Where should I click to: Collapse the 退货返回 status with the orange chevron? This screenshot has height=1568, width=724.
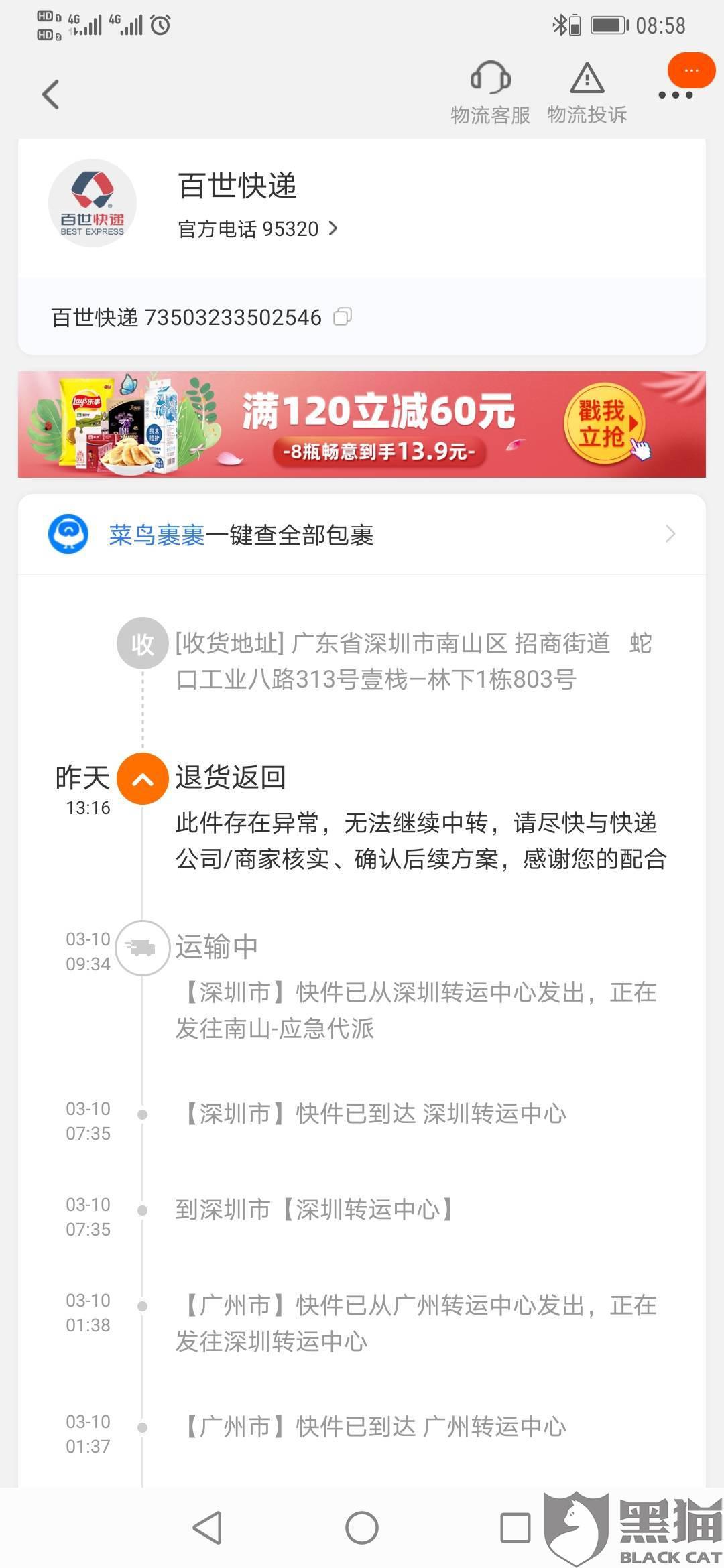click(x=142, y=779)
